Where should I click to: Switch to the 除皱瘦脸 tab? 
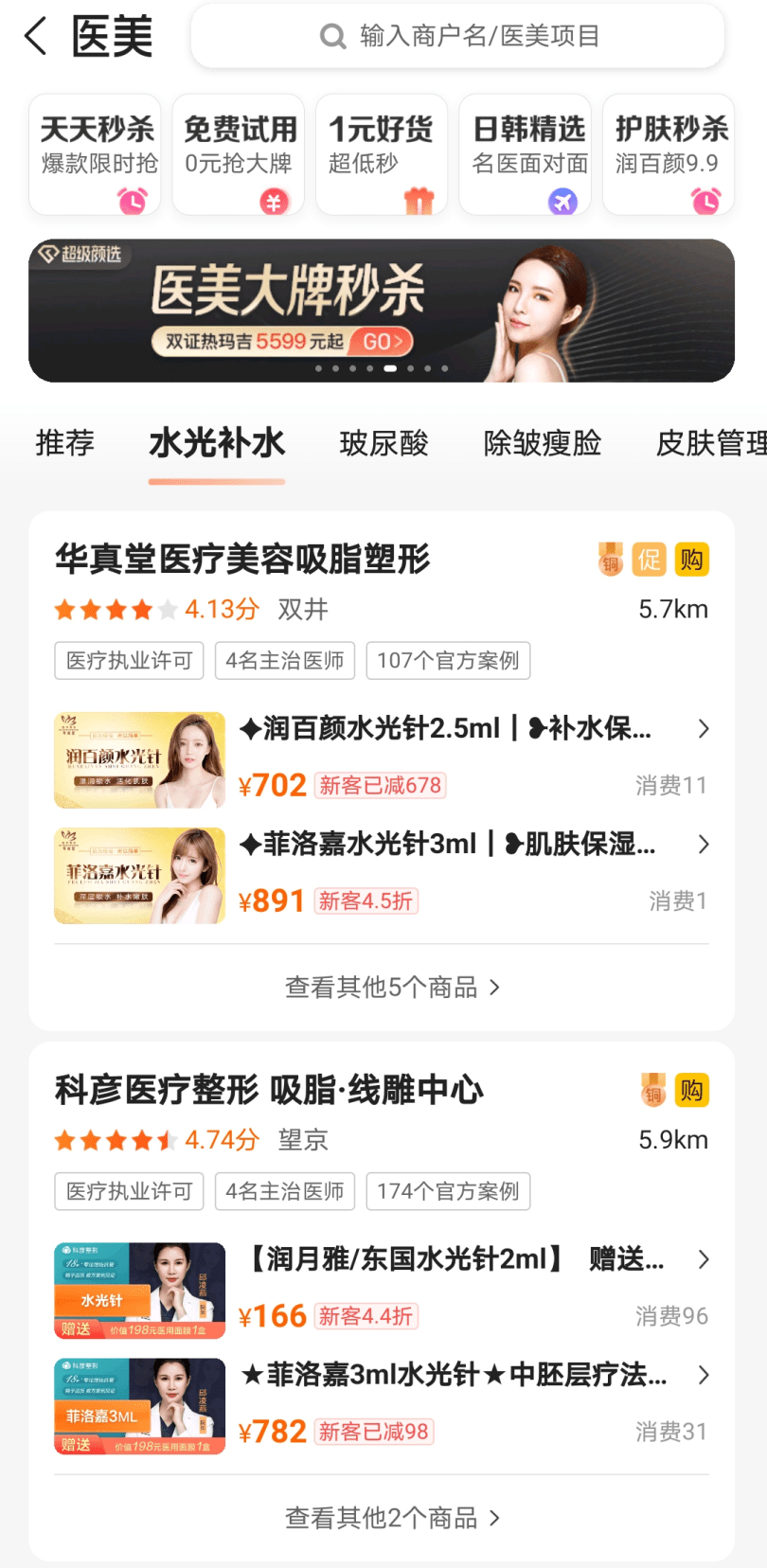[x=543, y=443]
